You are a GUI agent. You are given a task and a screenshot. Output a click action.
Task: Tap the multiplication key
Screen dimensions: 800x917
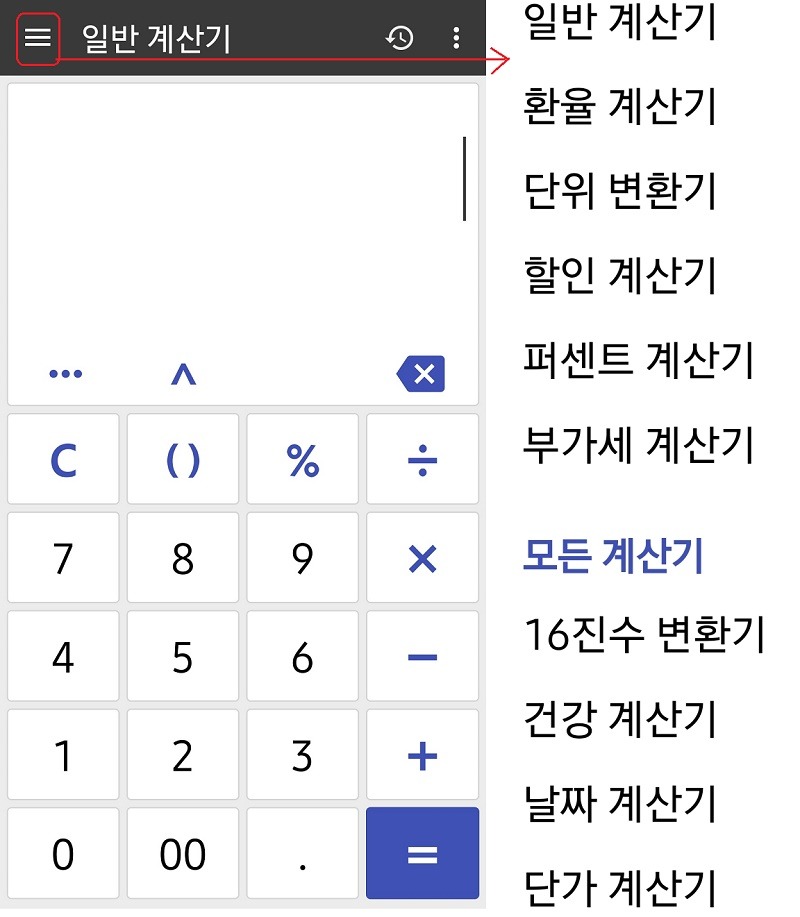422,558
